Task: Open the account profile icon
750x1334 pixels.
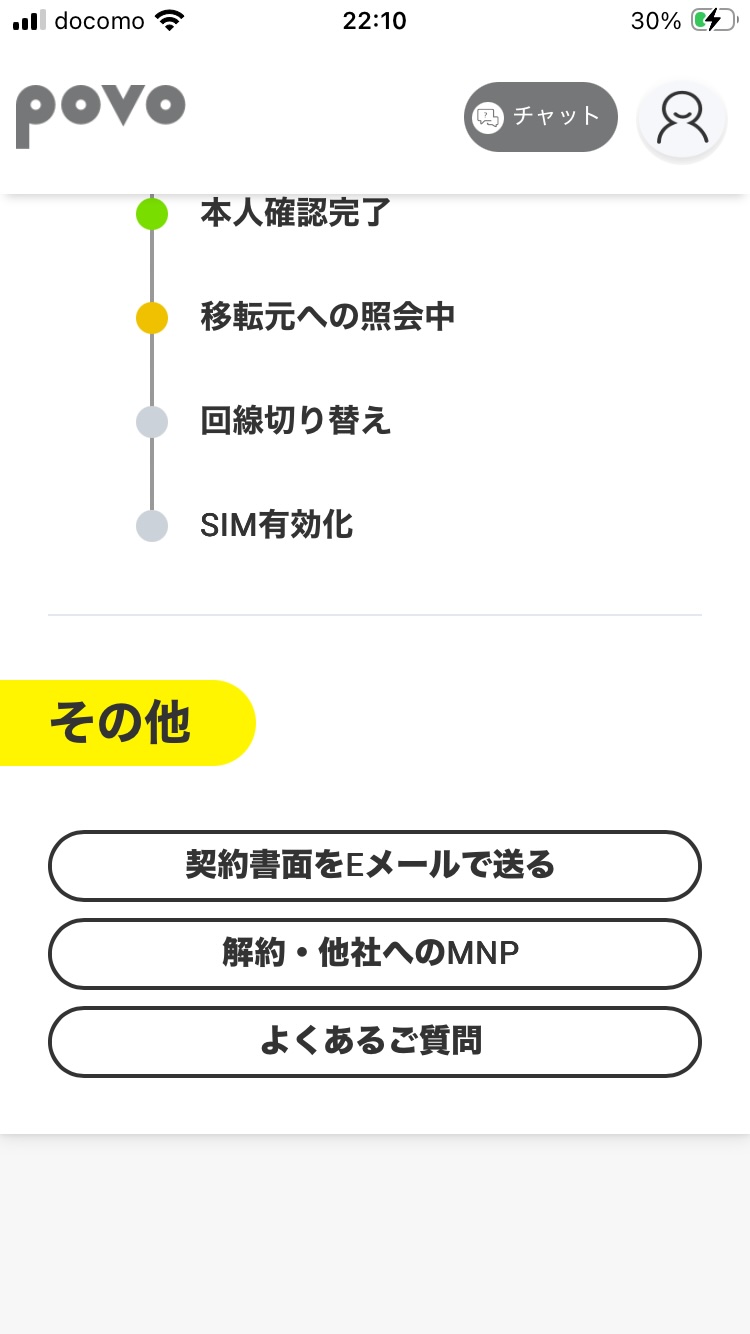Action: 682,119
